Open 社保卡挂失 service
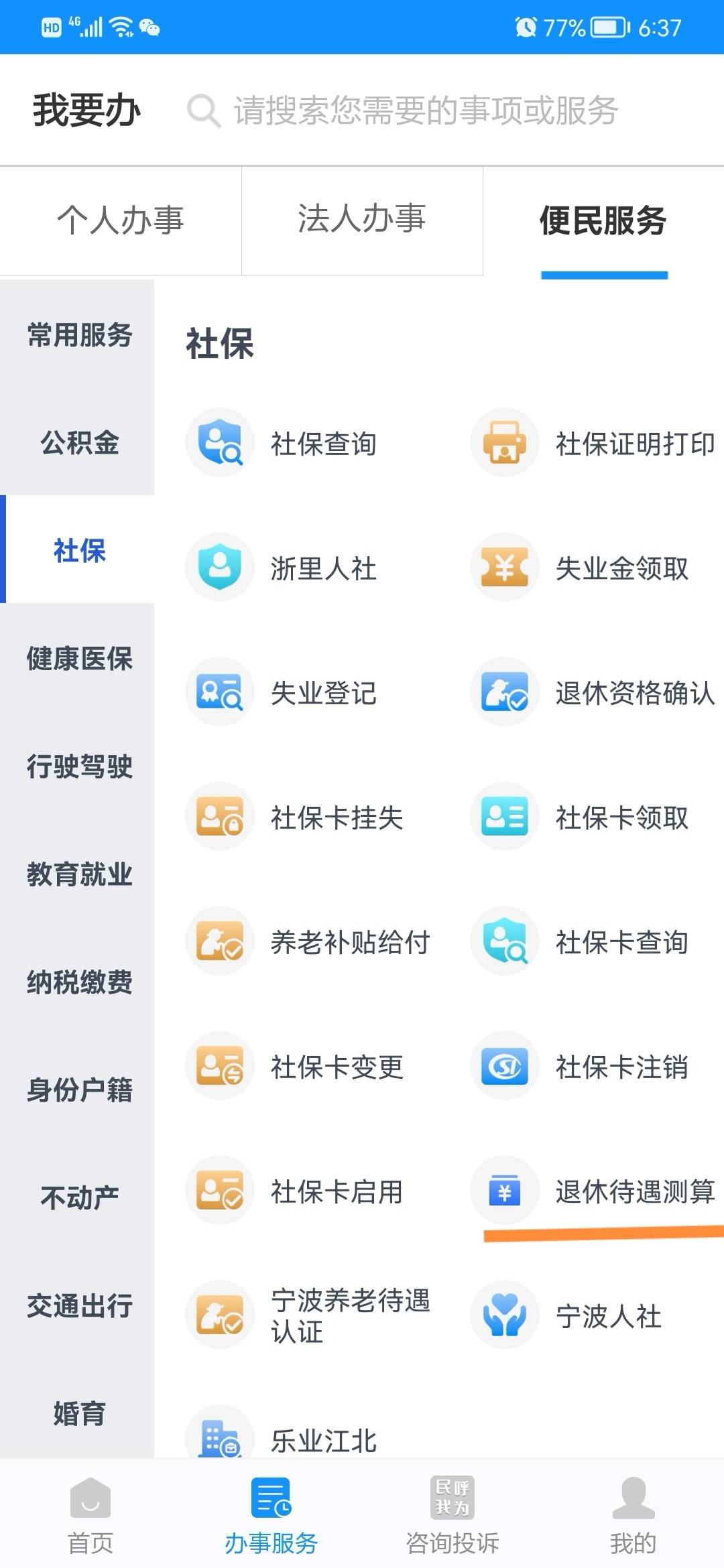This screenshot has width=724, height=1568. (295, 817)
